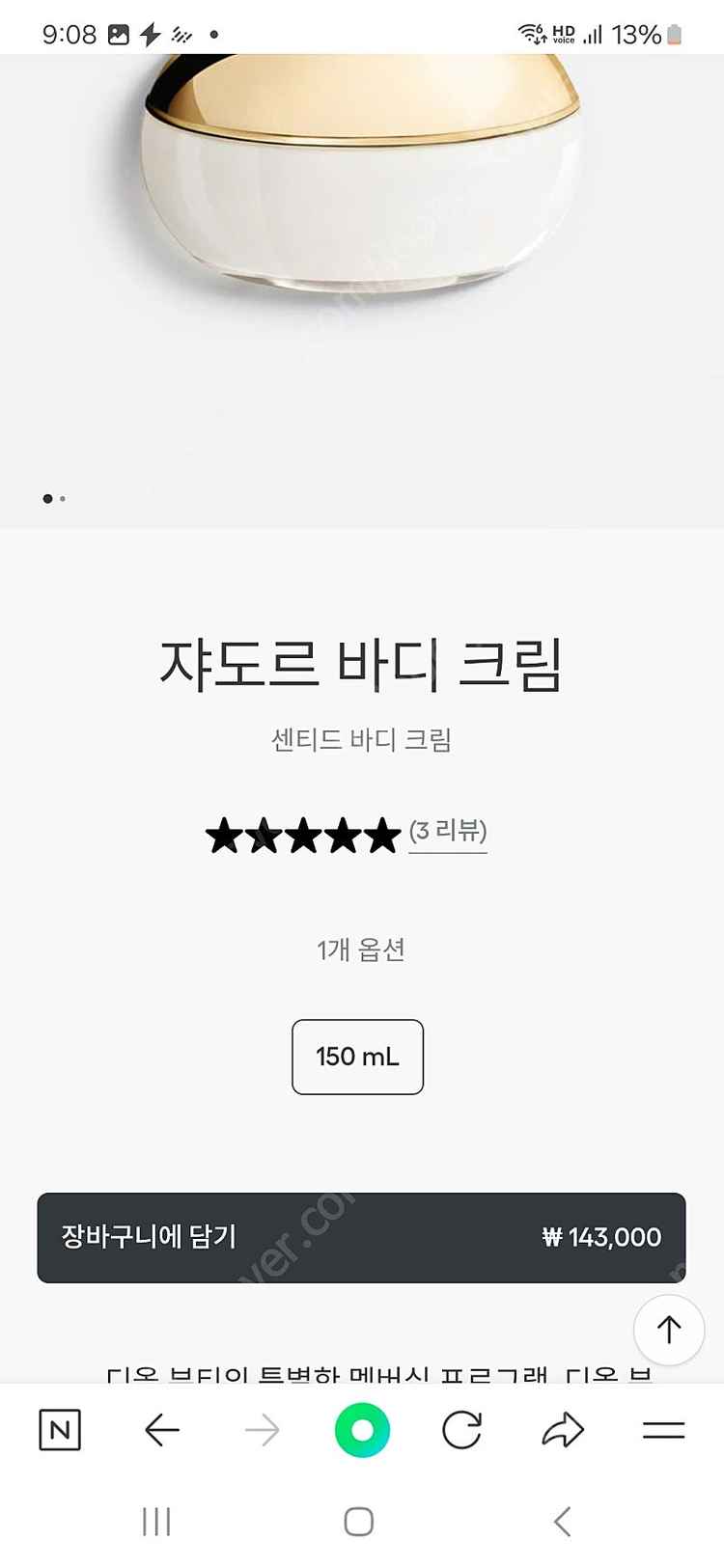
Task: Select the 150 mL size option
Action: 357,1057
